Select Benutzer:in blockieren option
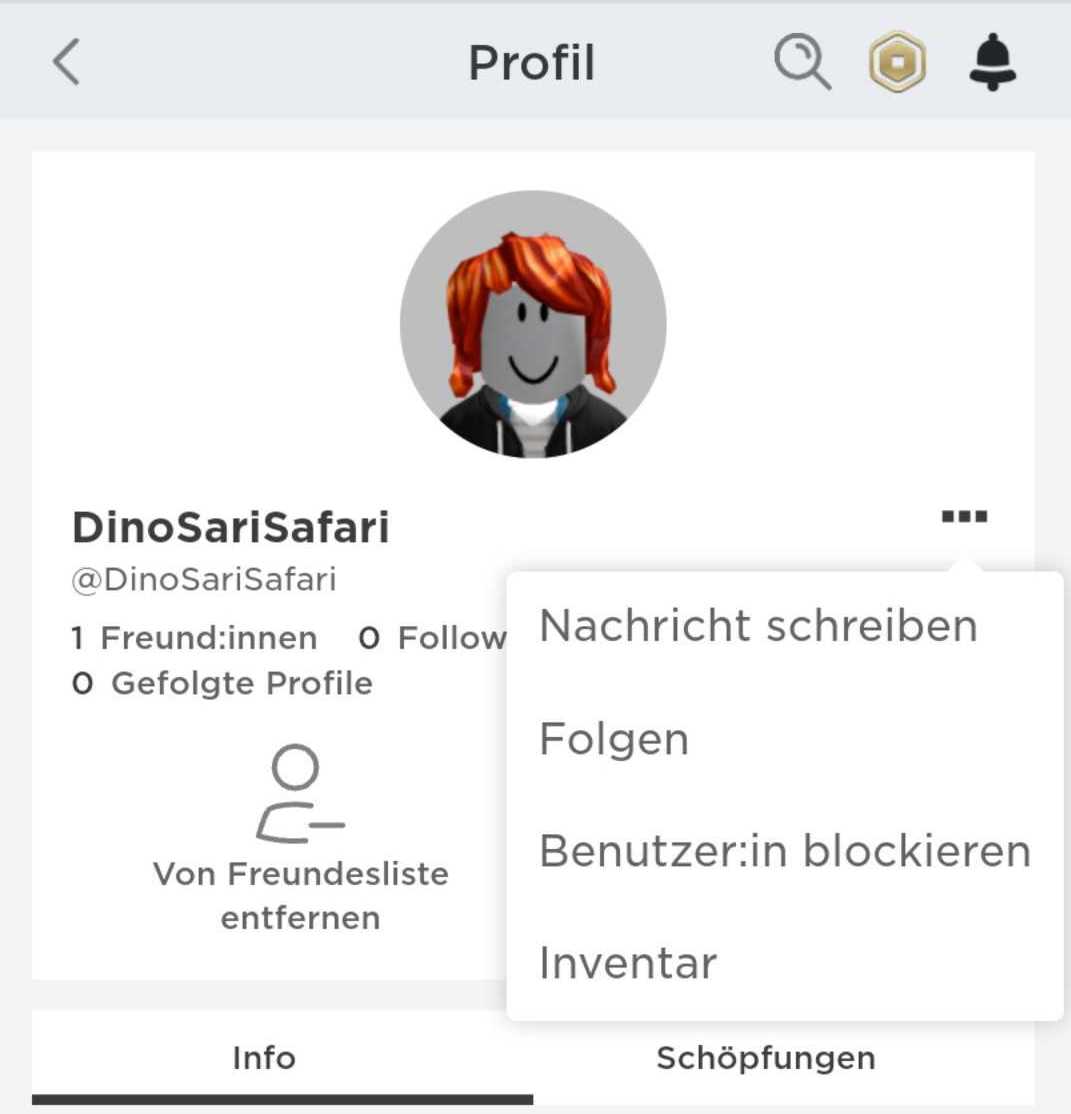The image size is (1071, 1114). coord(784,852)
